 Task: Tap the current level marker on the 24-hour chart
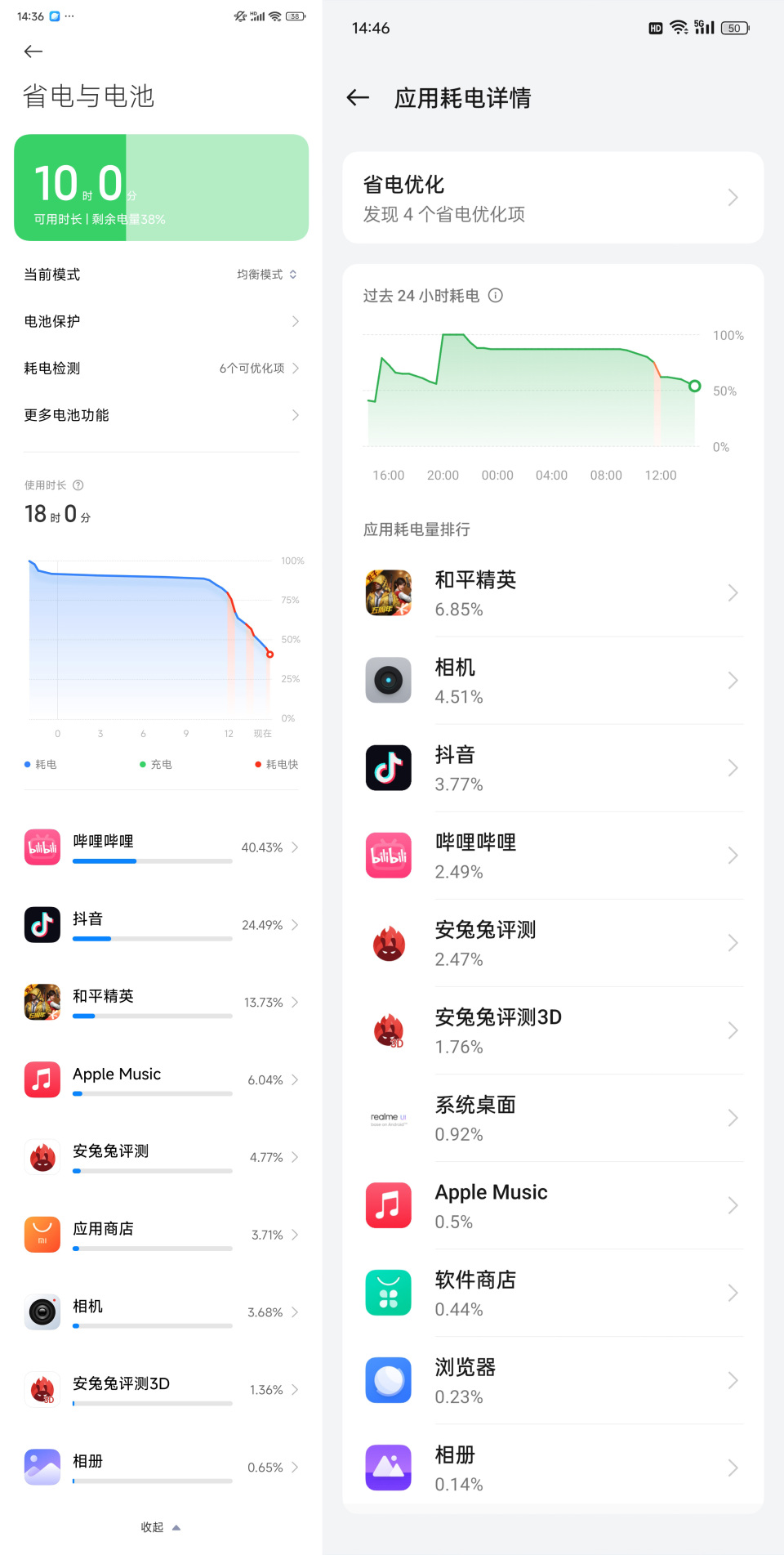tap(695, 387)
